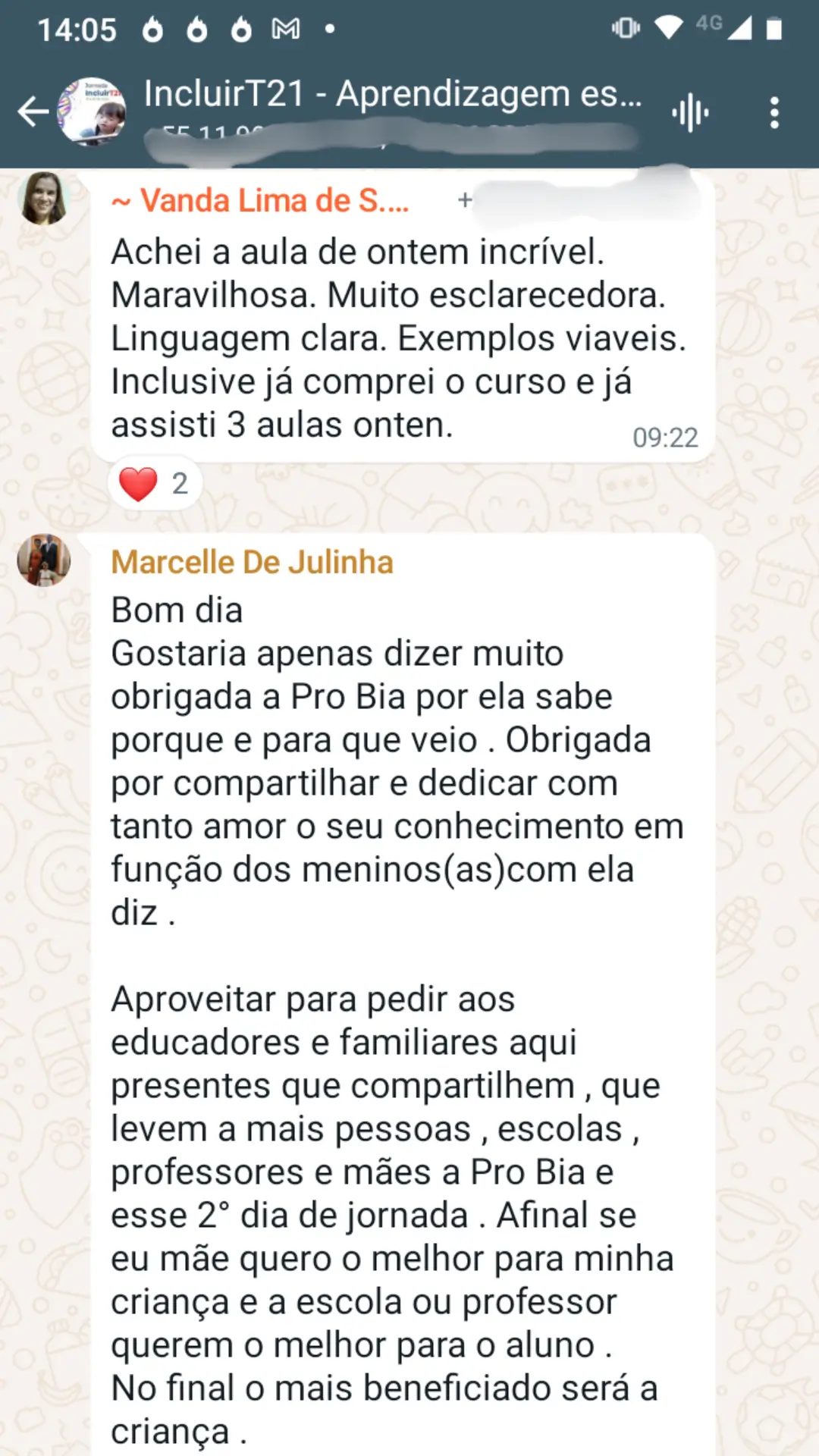Open Vanda Lima's profile picture
Viewport: 819px width, 1456px height.
[x=43, y=198]
